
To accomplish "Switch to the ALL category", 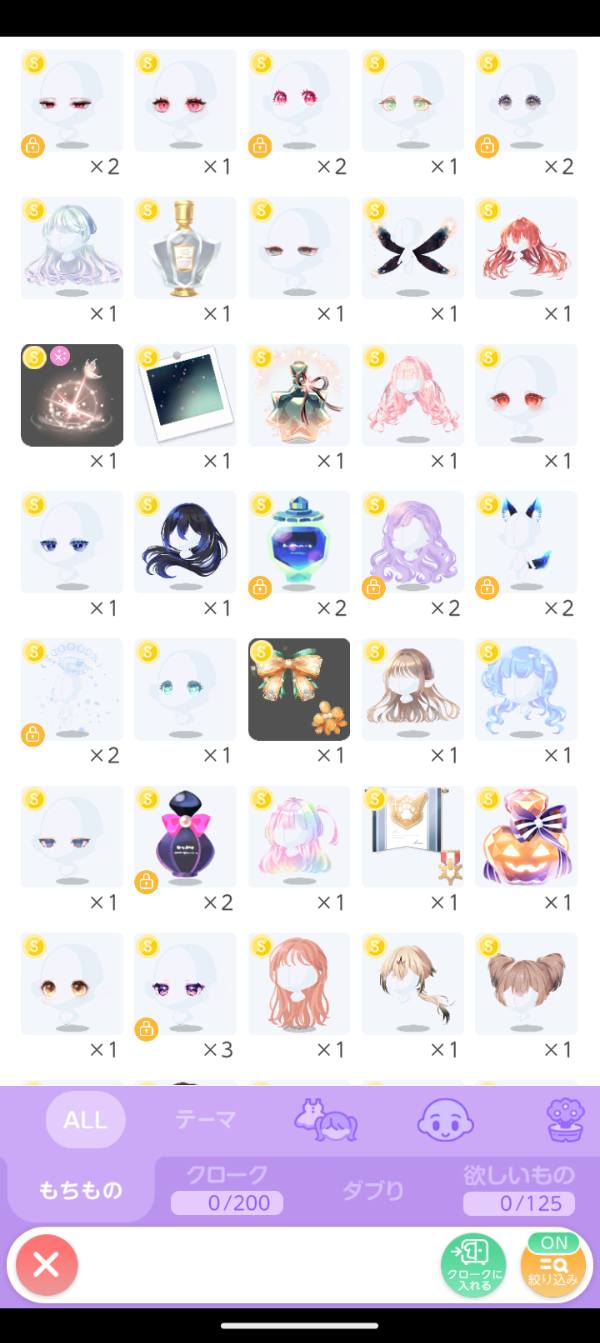I will tap(85, 1120).
